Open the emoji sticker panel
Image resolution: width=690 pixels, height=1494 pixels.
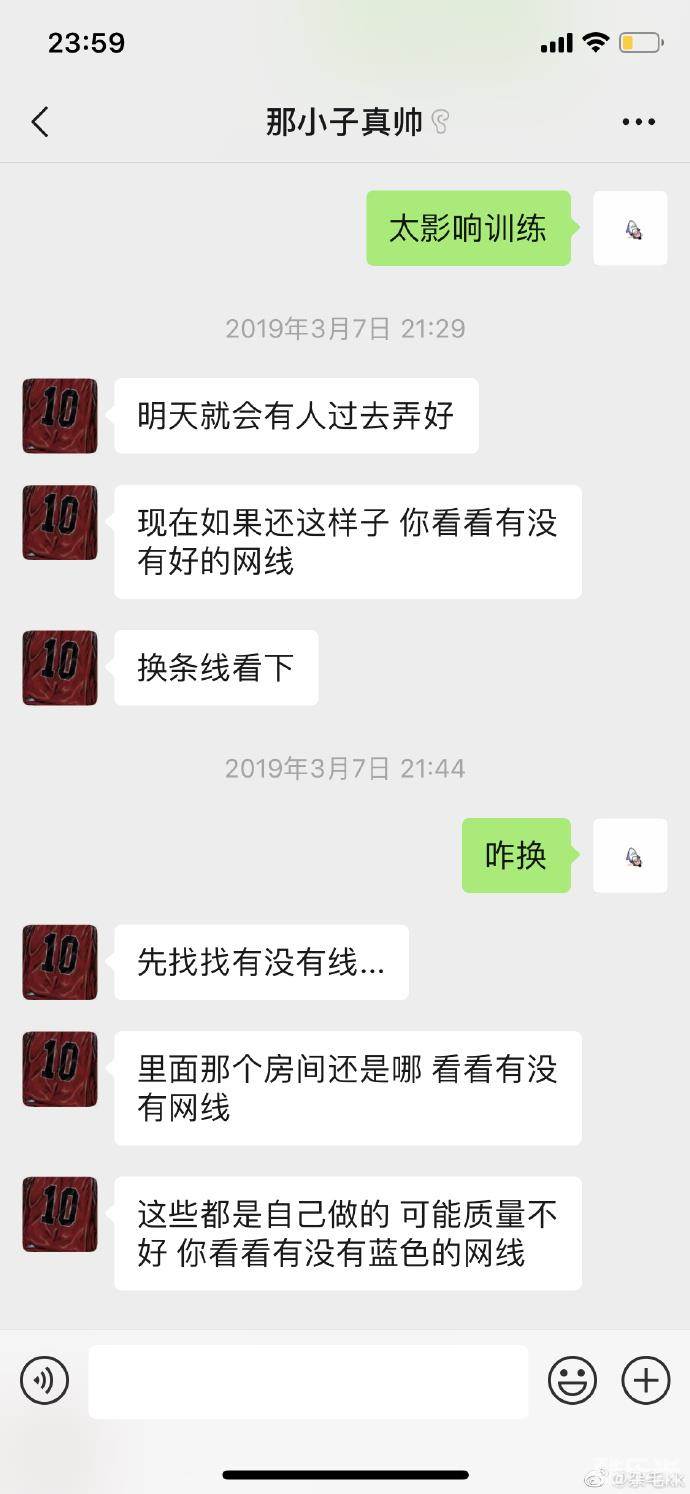click(x=572, y=1381)
